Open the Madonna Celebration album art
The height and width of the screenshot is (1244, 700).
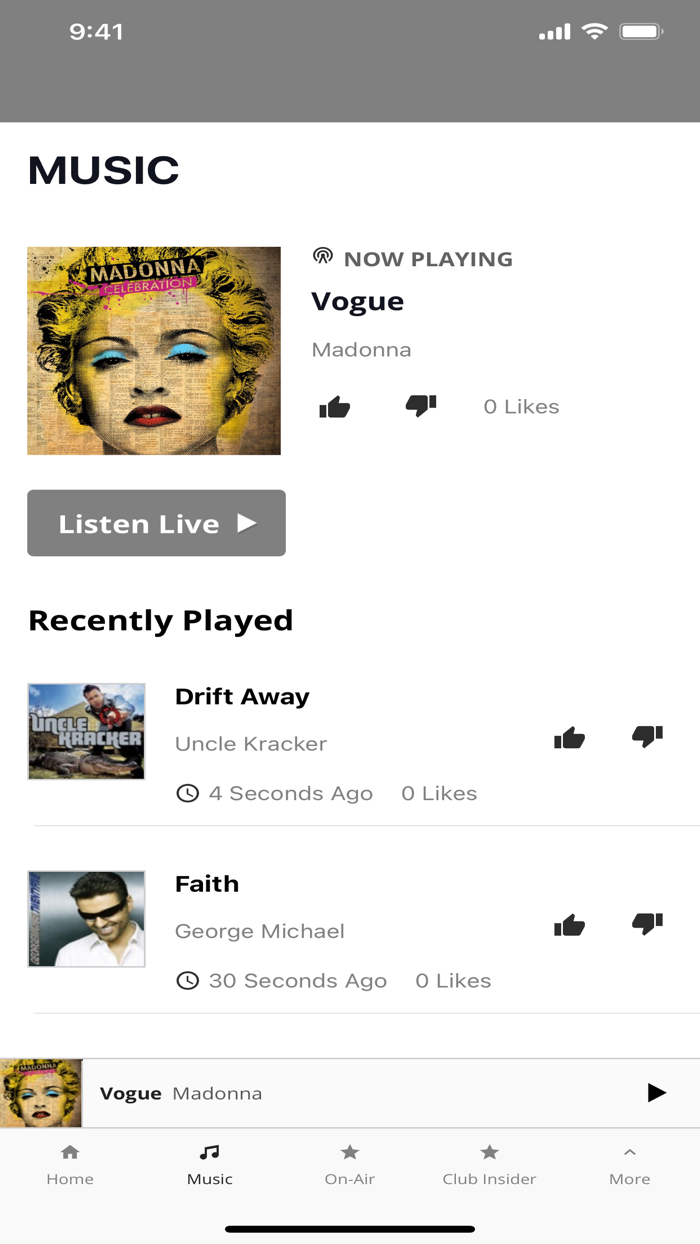pyautogui.click(x=154, y=351)
